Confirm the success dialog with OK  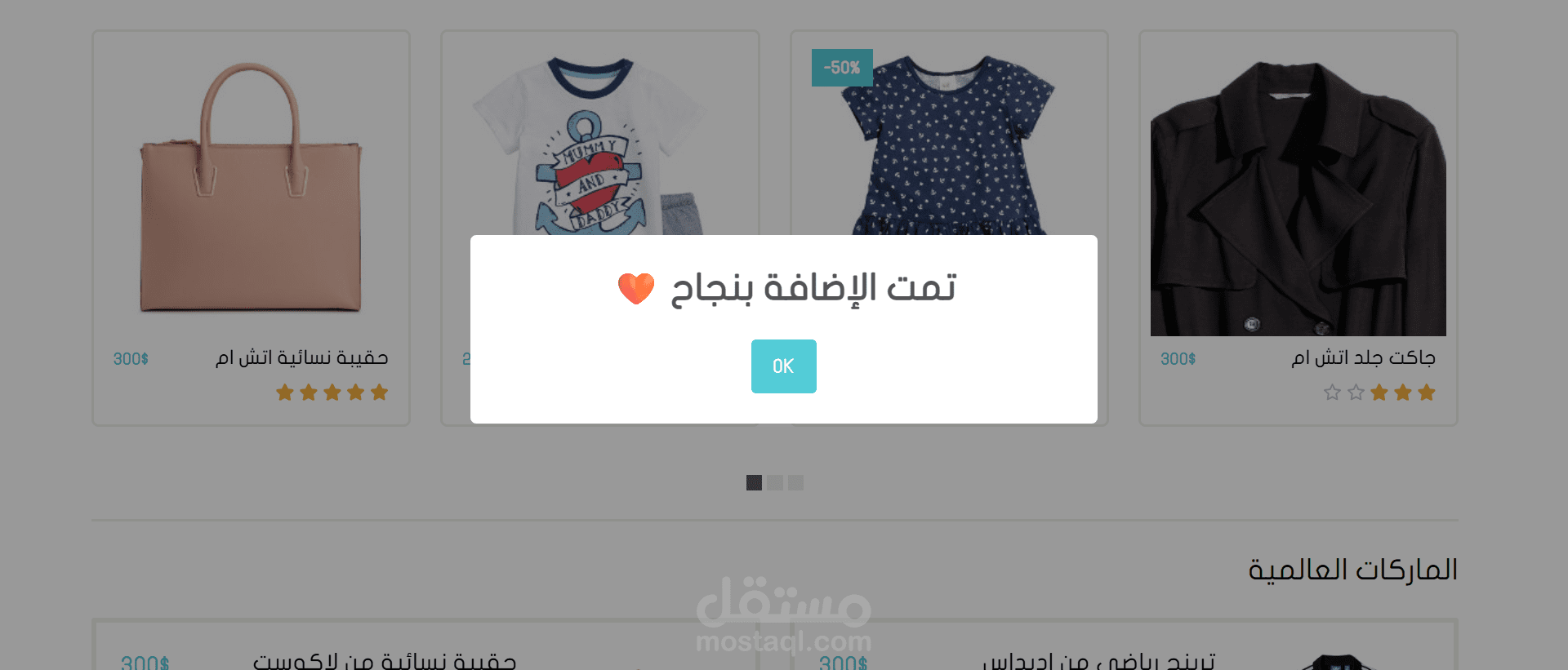[x=783, y=366]
